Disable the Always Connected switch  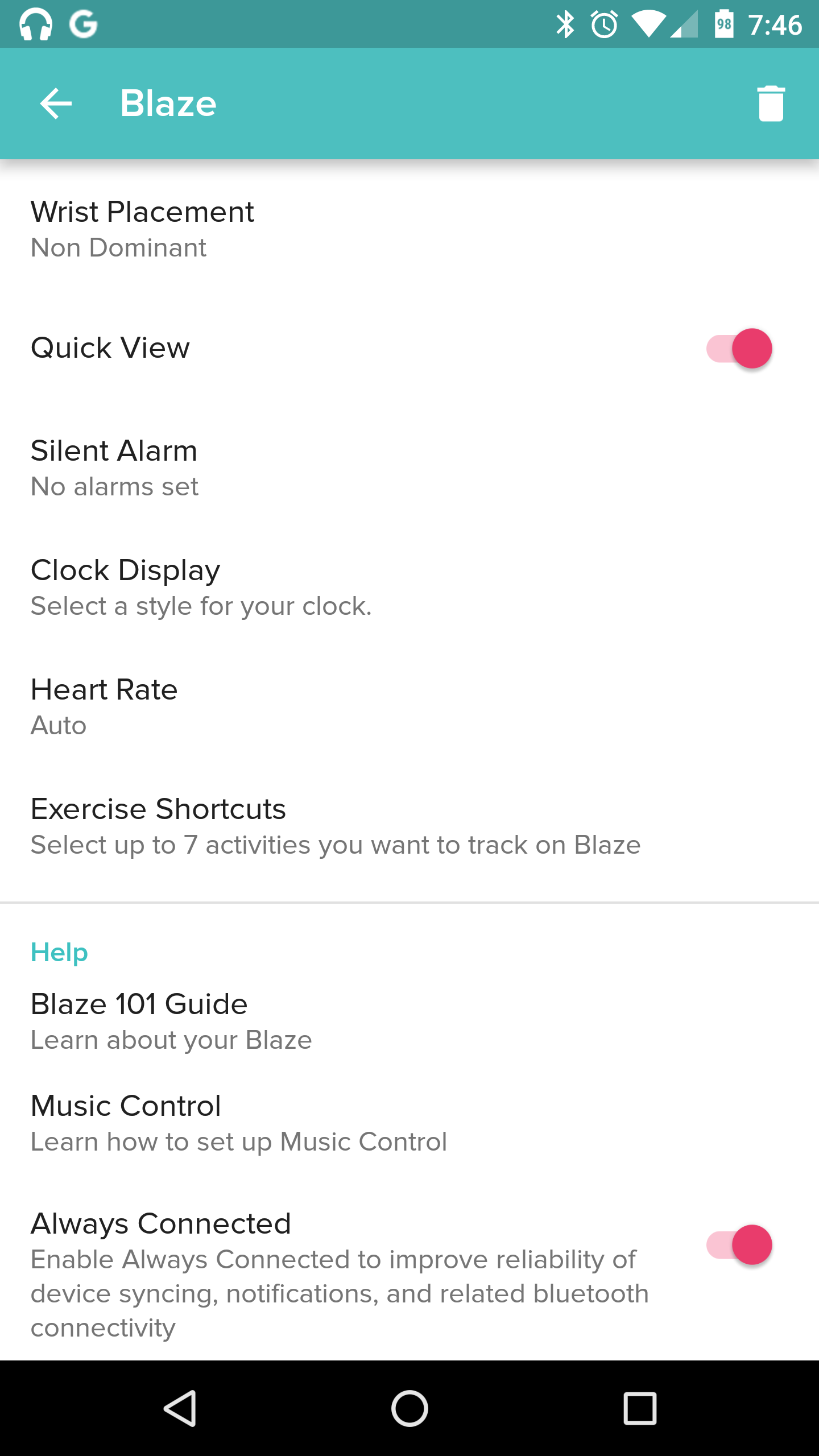[x=739, y=1245]
